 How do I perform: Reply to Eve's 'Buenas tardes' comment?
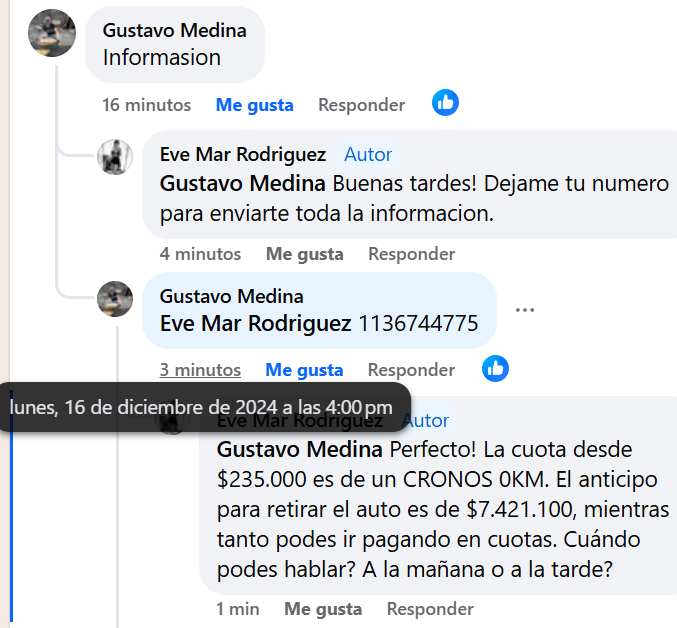pos(411,254)
